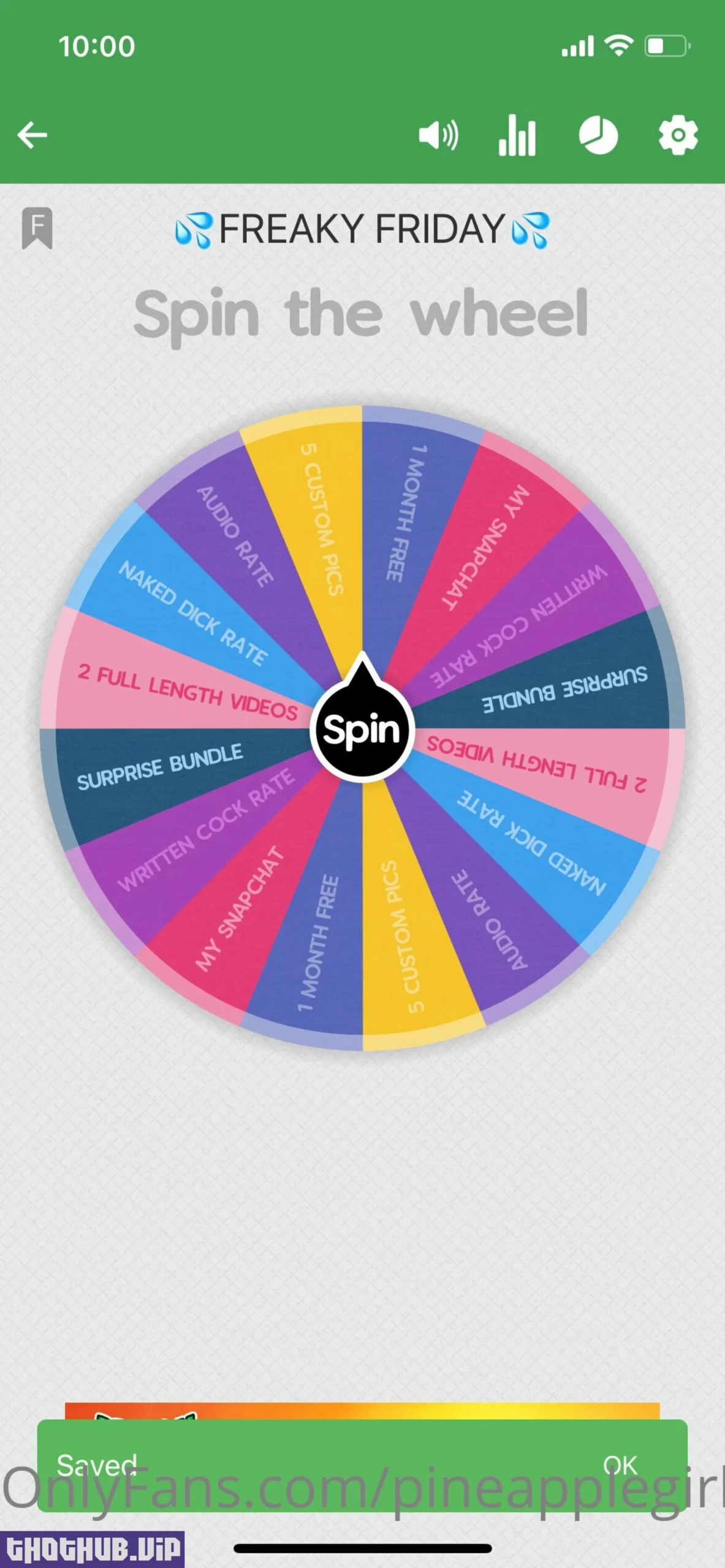Open the pie chart view
725x1568 pixels.
(x=598, y=135)
